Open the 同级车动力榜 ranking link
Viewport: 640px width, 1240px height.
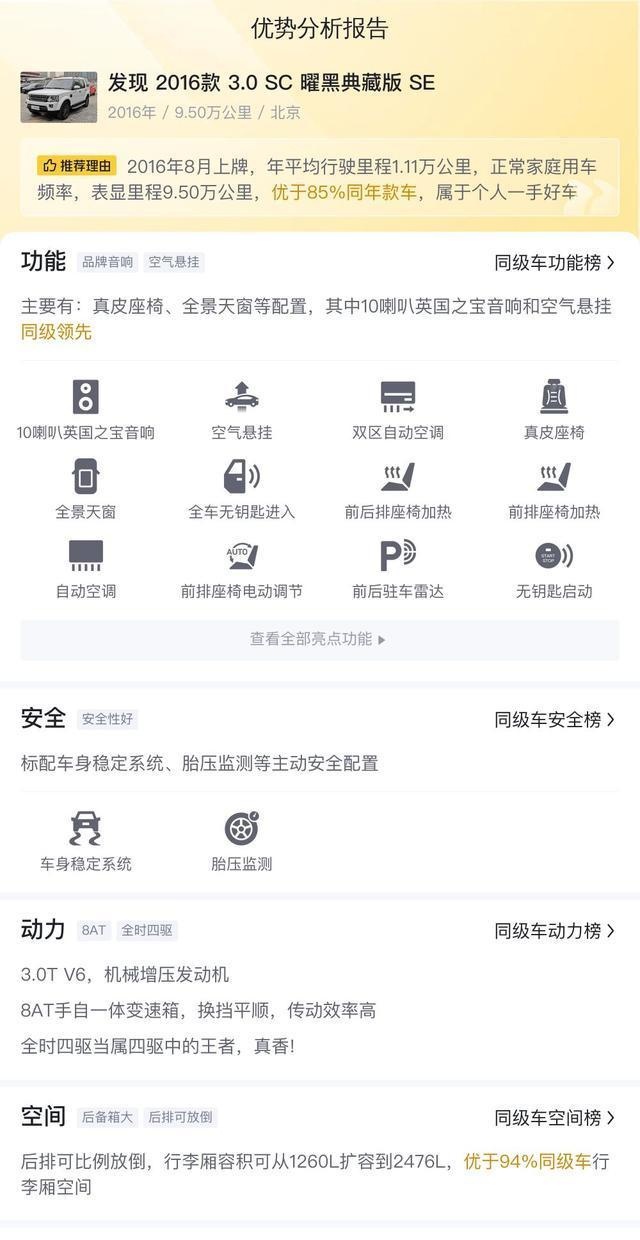(555, 931)
